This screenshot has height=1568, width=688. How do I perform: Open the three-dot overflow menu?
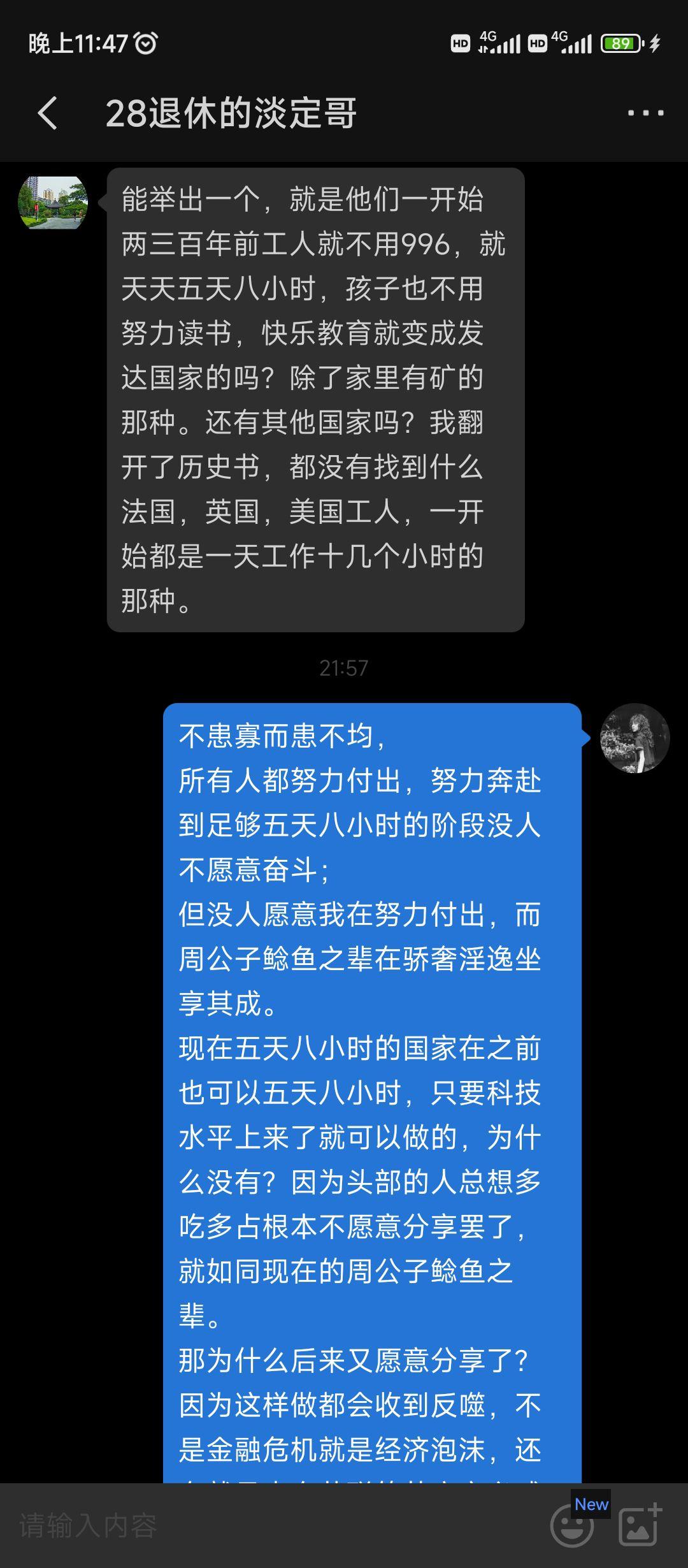(x=645, y=113)
